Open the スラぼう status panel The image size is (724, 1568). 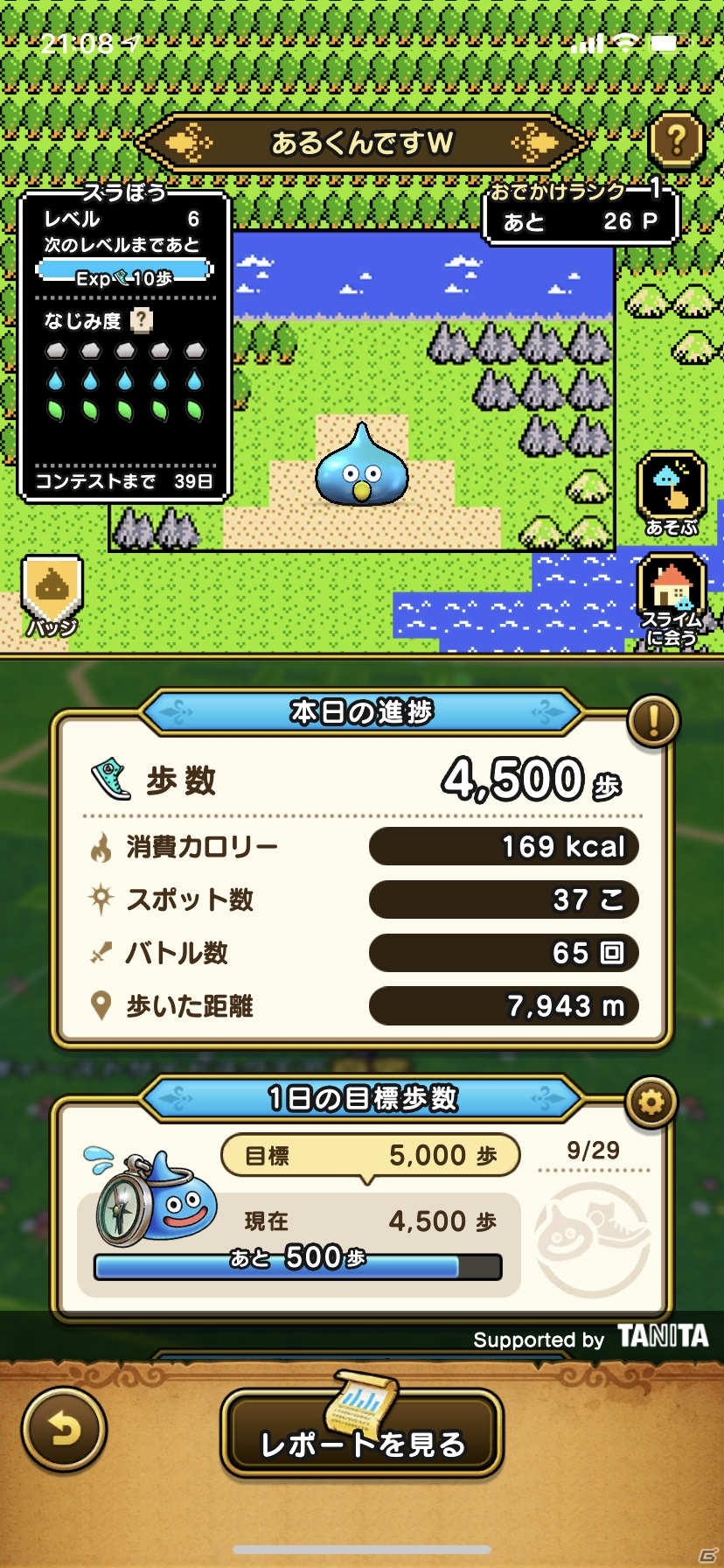click(x=122, y=341)
